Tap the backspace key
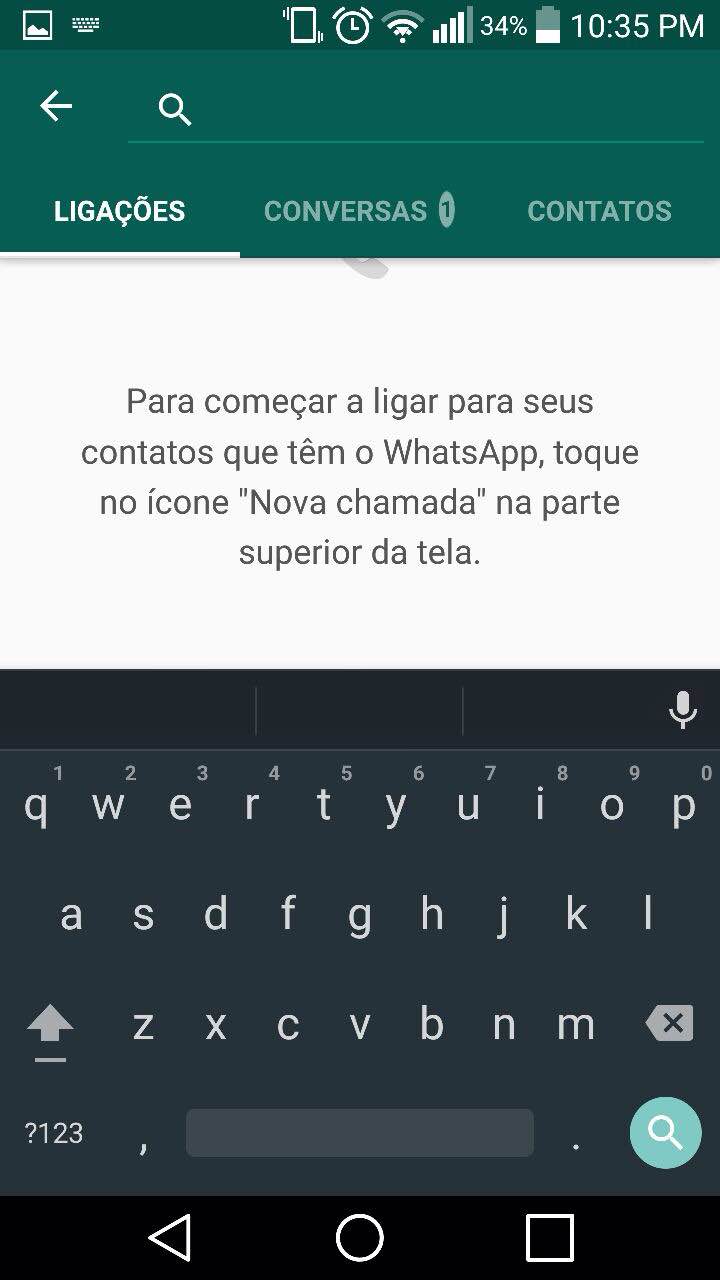 point(669,1024)
